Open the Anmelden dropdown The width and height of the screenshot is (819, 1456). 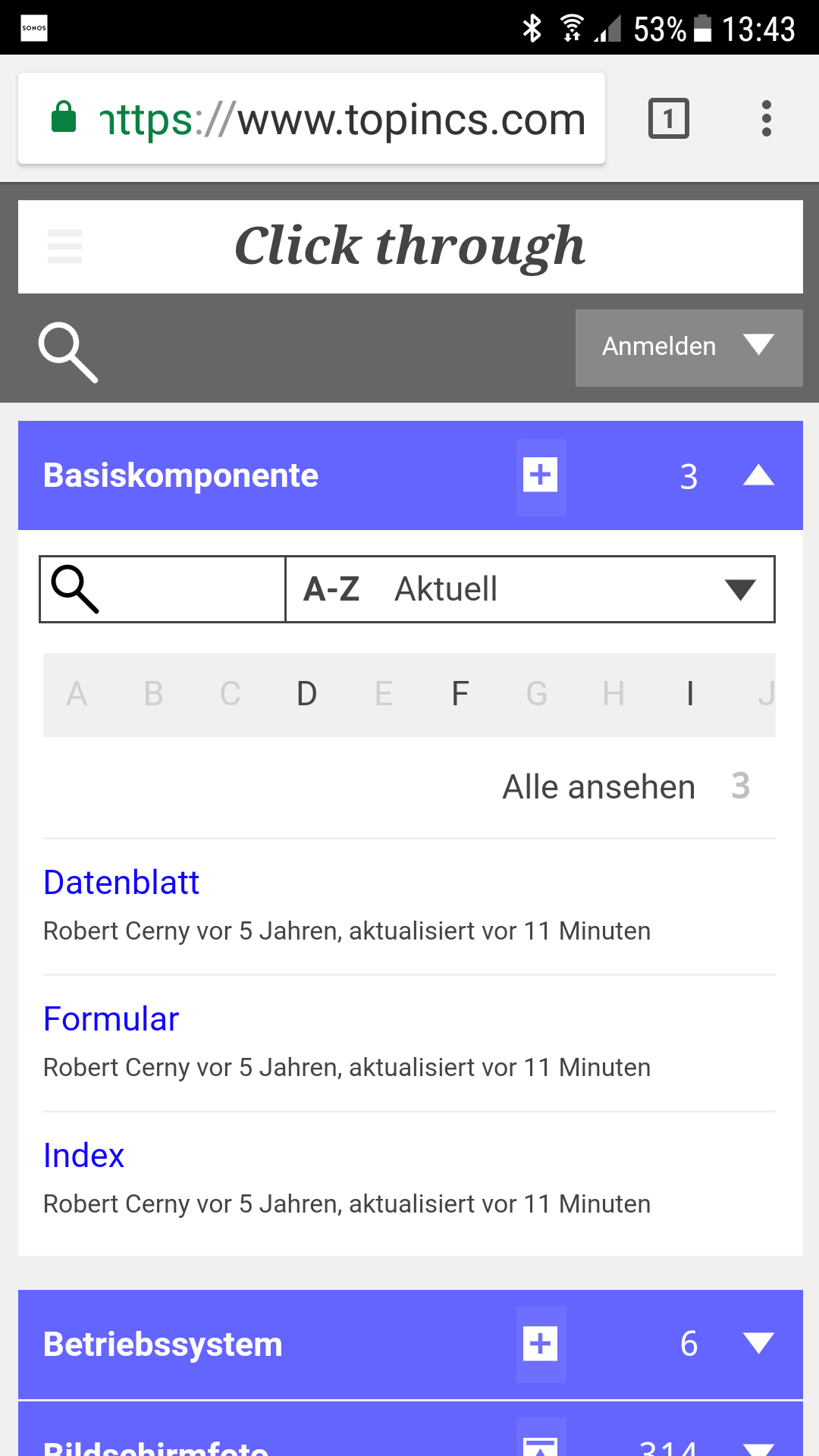click(689, 347)
